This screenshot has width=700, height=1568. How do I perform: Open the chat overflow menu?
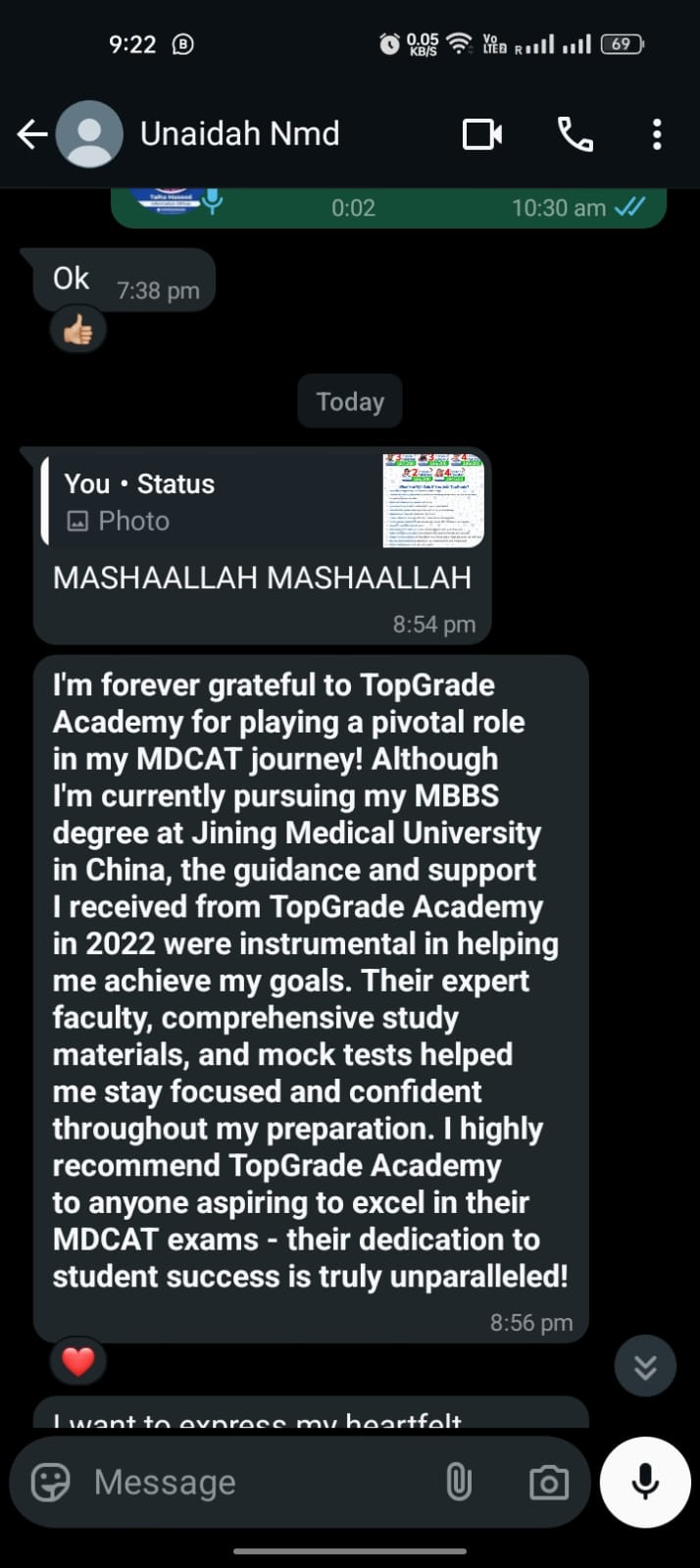(657, 134)
